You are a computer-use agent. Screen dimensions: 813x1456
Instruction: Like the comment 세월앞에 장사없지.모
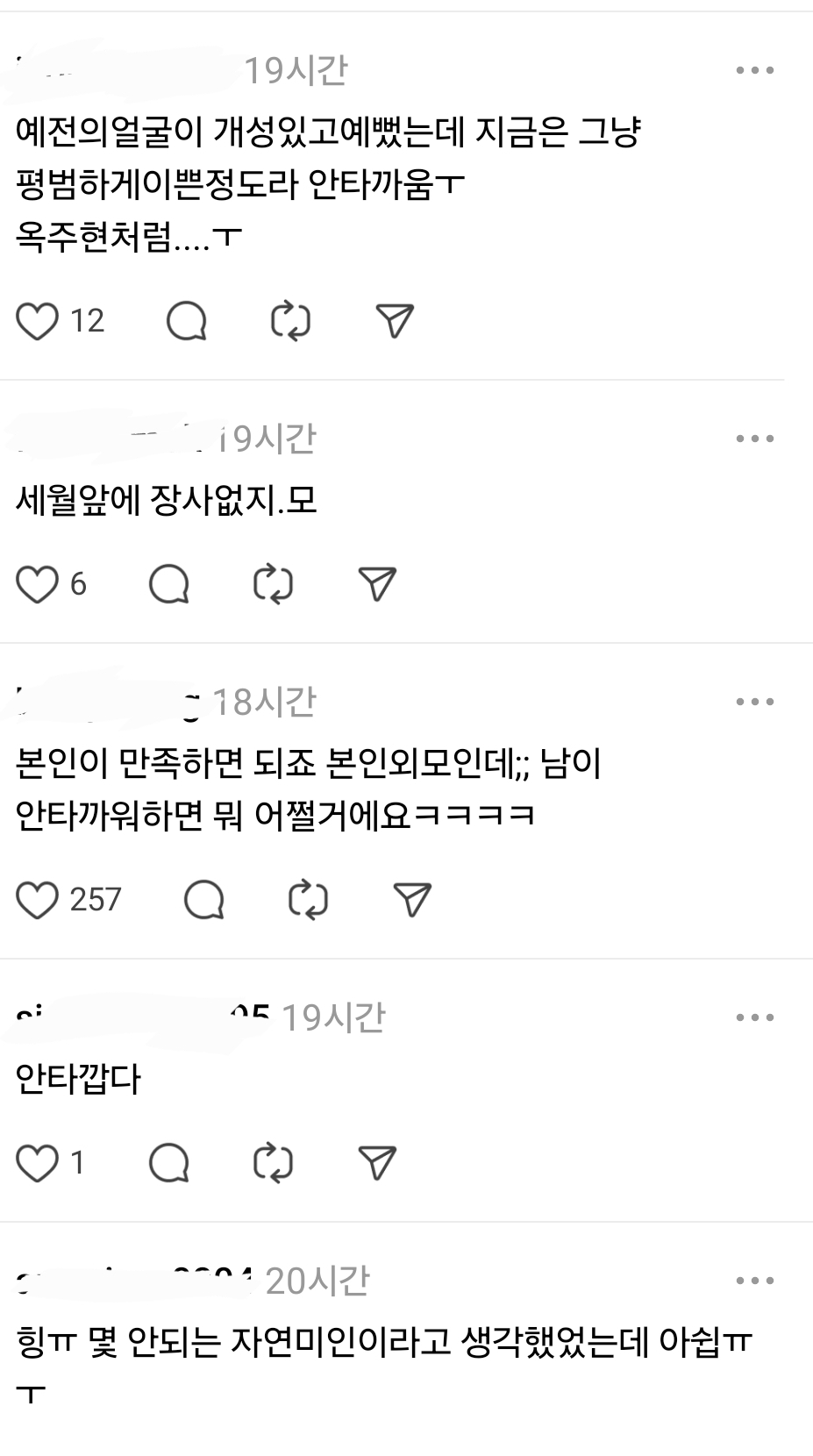pos(38,584)
